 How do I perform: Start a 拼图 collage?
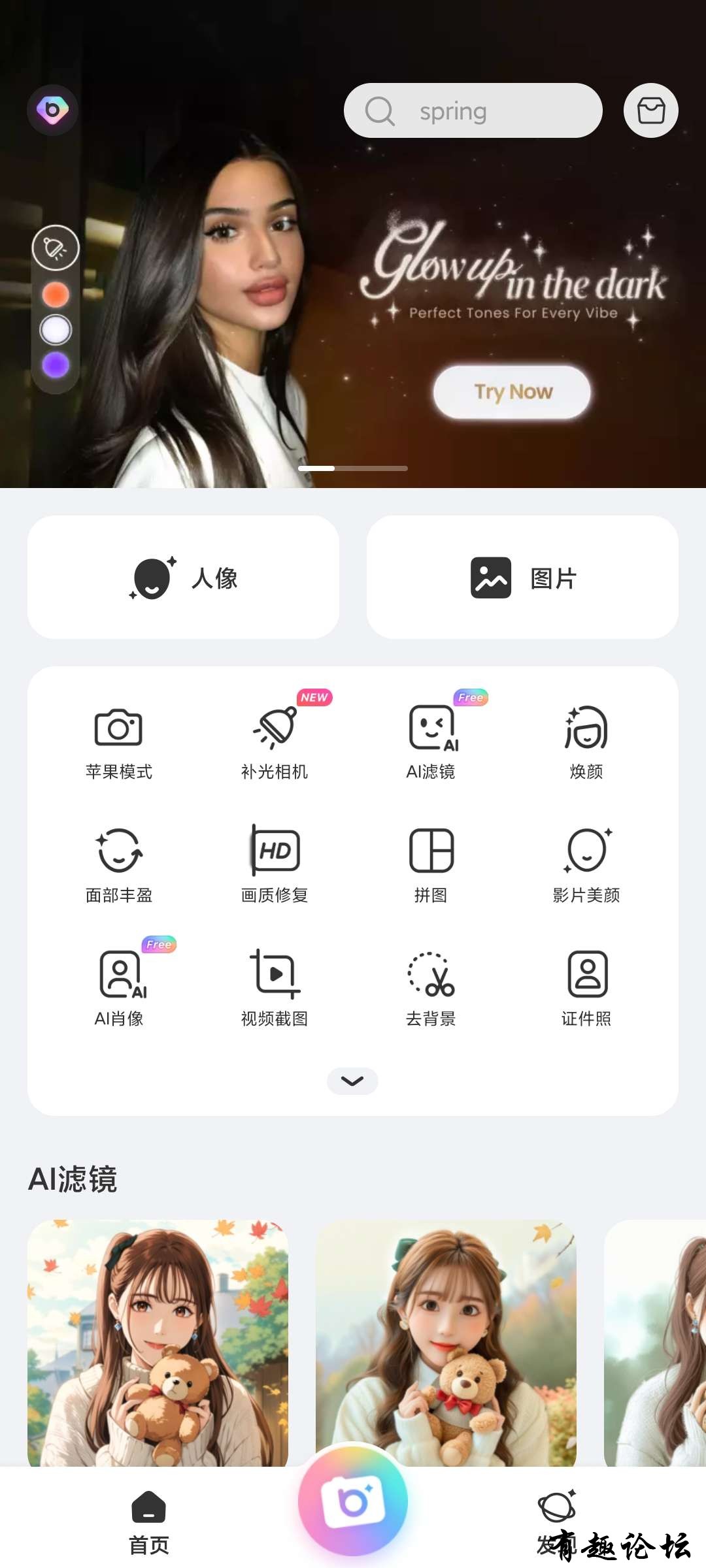(x=431, y=865)
